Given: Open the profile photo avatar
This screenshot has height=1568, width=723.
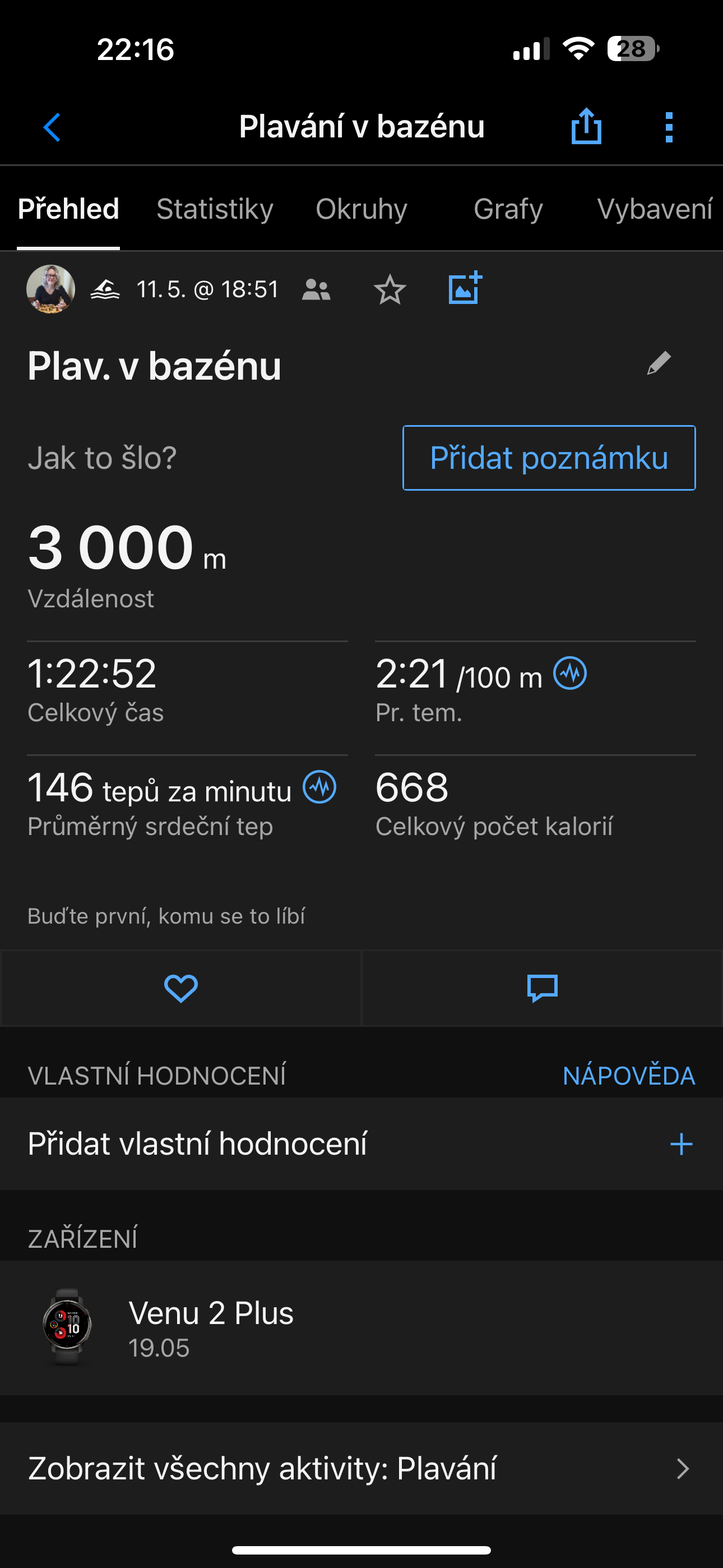Looking at the screenshot, I should pos(50,289).
